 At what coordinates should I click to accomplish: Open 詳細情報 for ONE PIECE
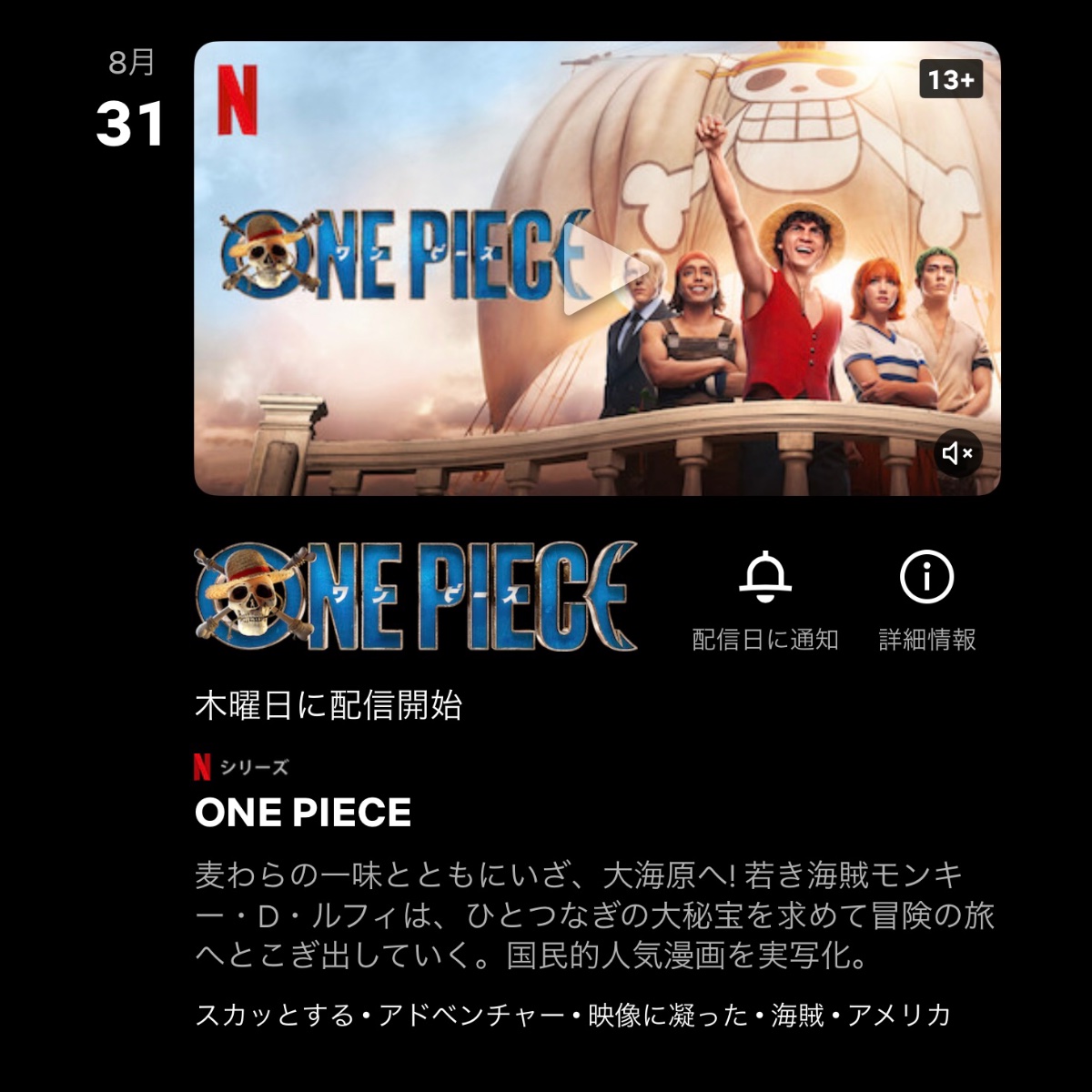point(926,578)
